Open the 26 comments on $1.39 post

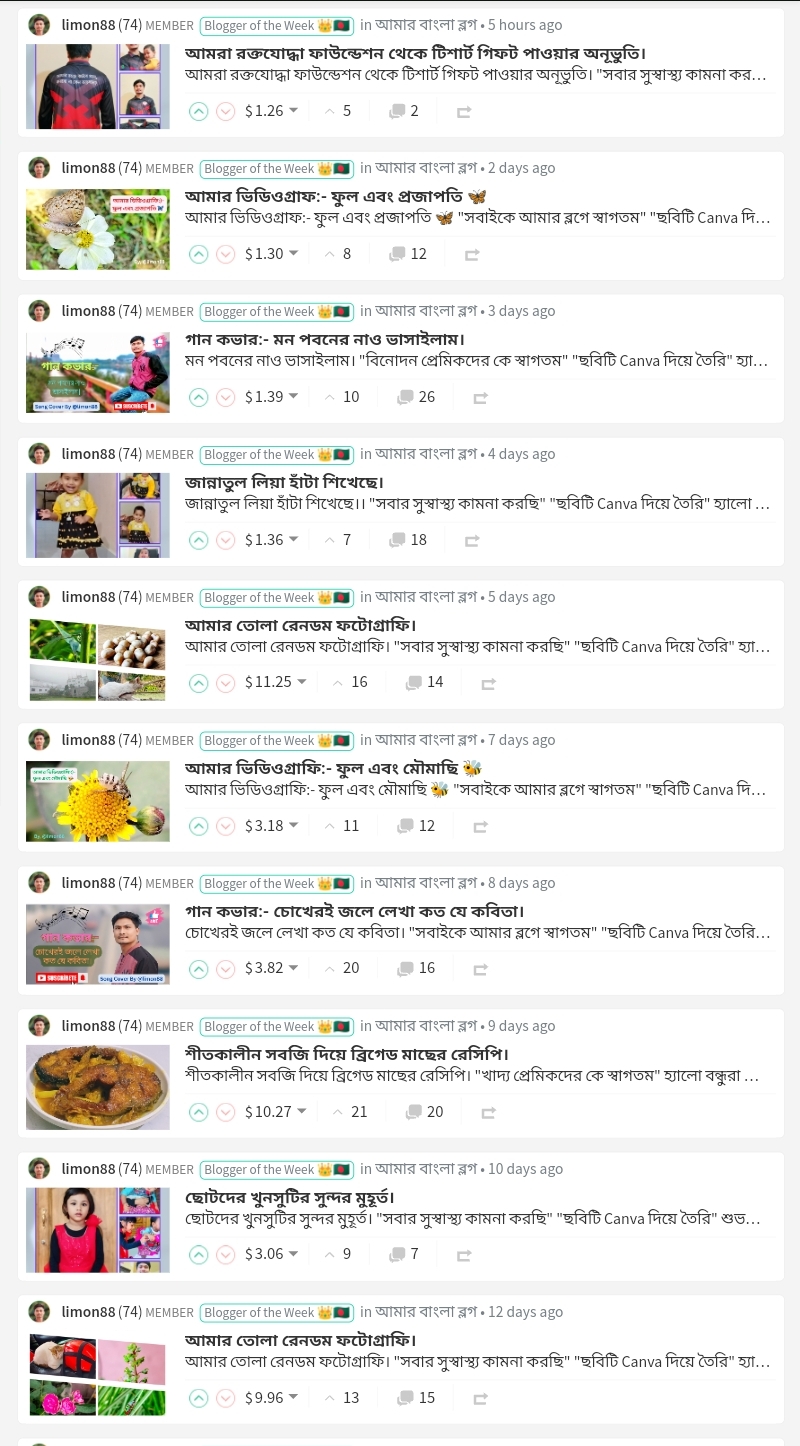[x=416, y=397]
